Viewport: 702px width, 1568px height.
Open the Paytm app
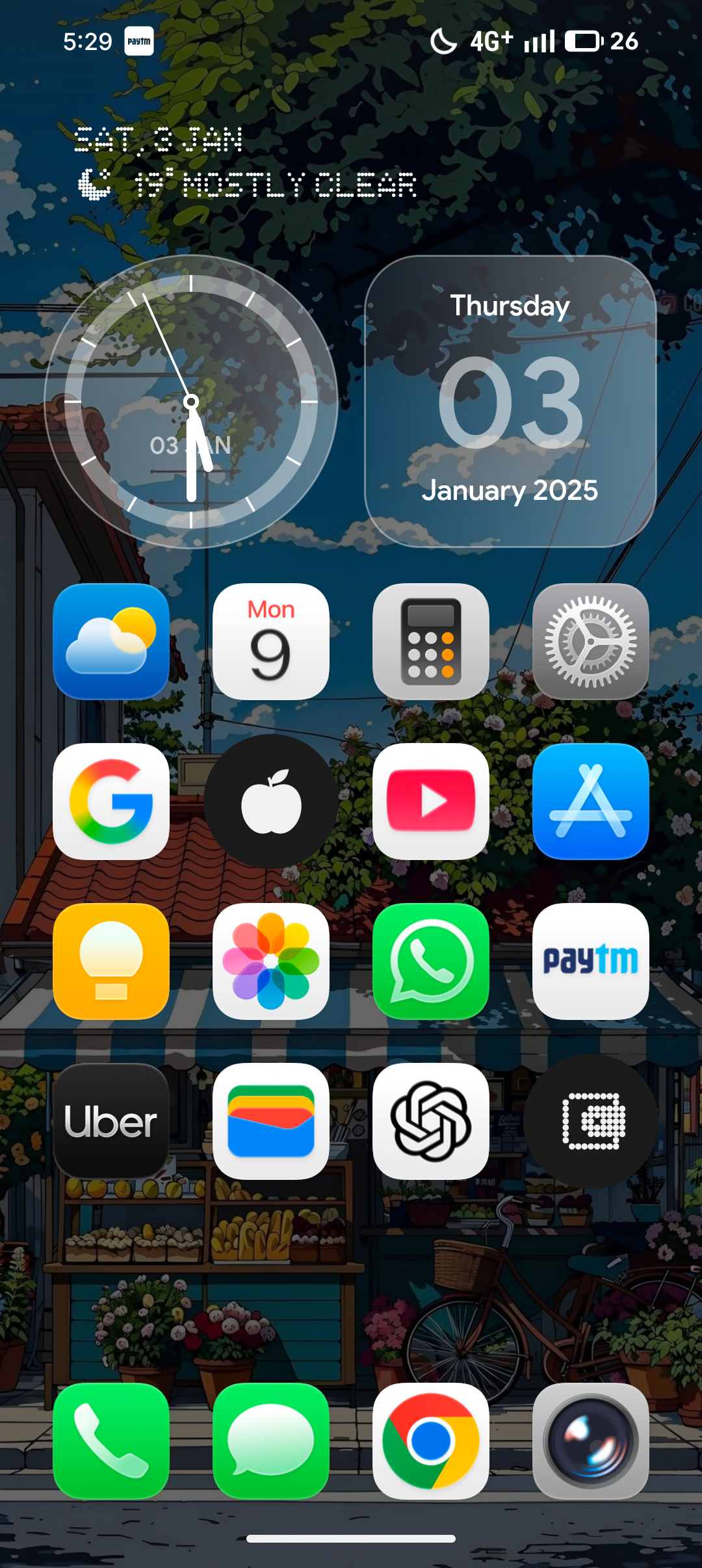tap(591, 961)
